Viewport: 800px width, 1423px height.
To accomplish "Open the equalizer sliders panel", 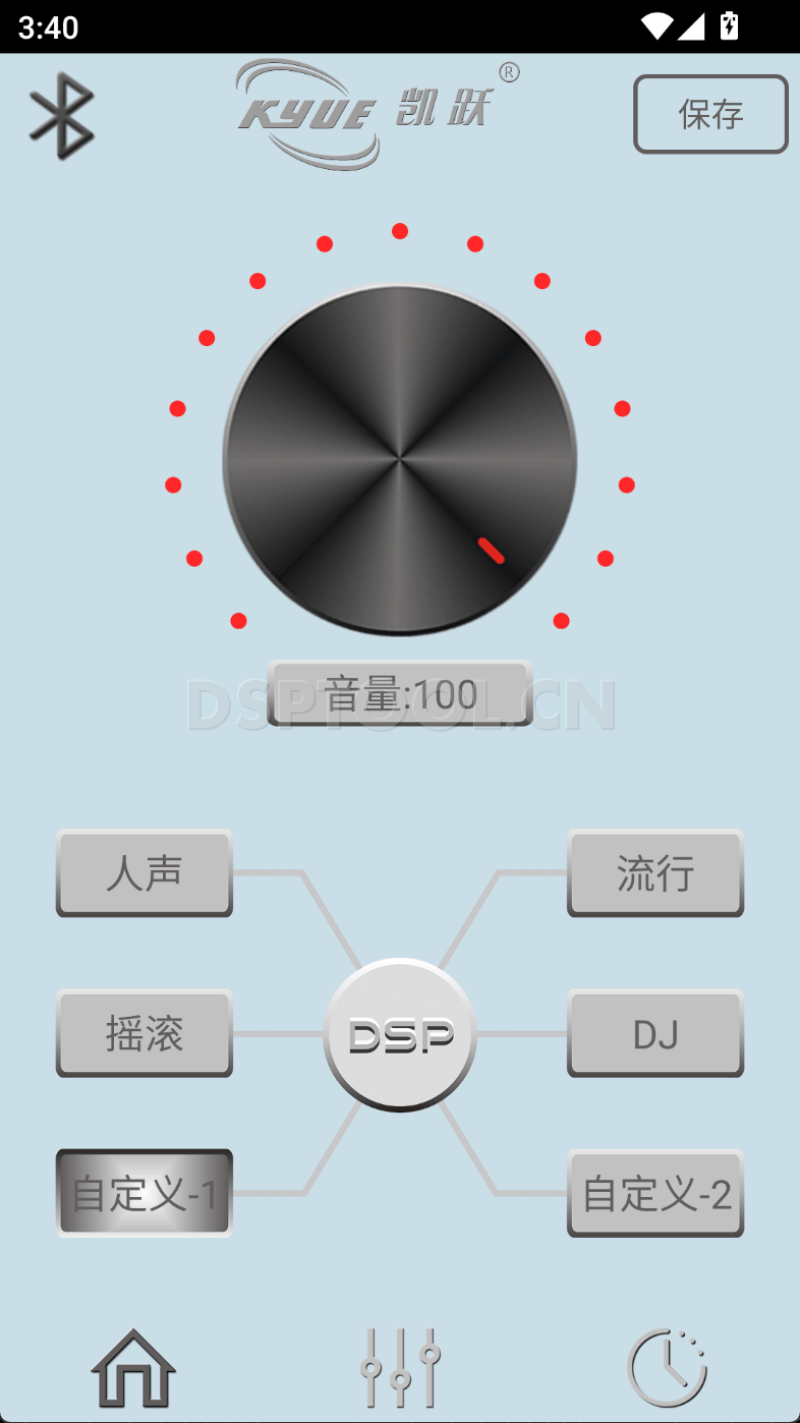I will tap(400, 1365).
